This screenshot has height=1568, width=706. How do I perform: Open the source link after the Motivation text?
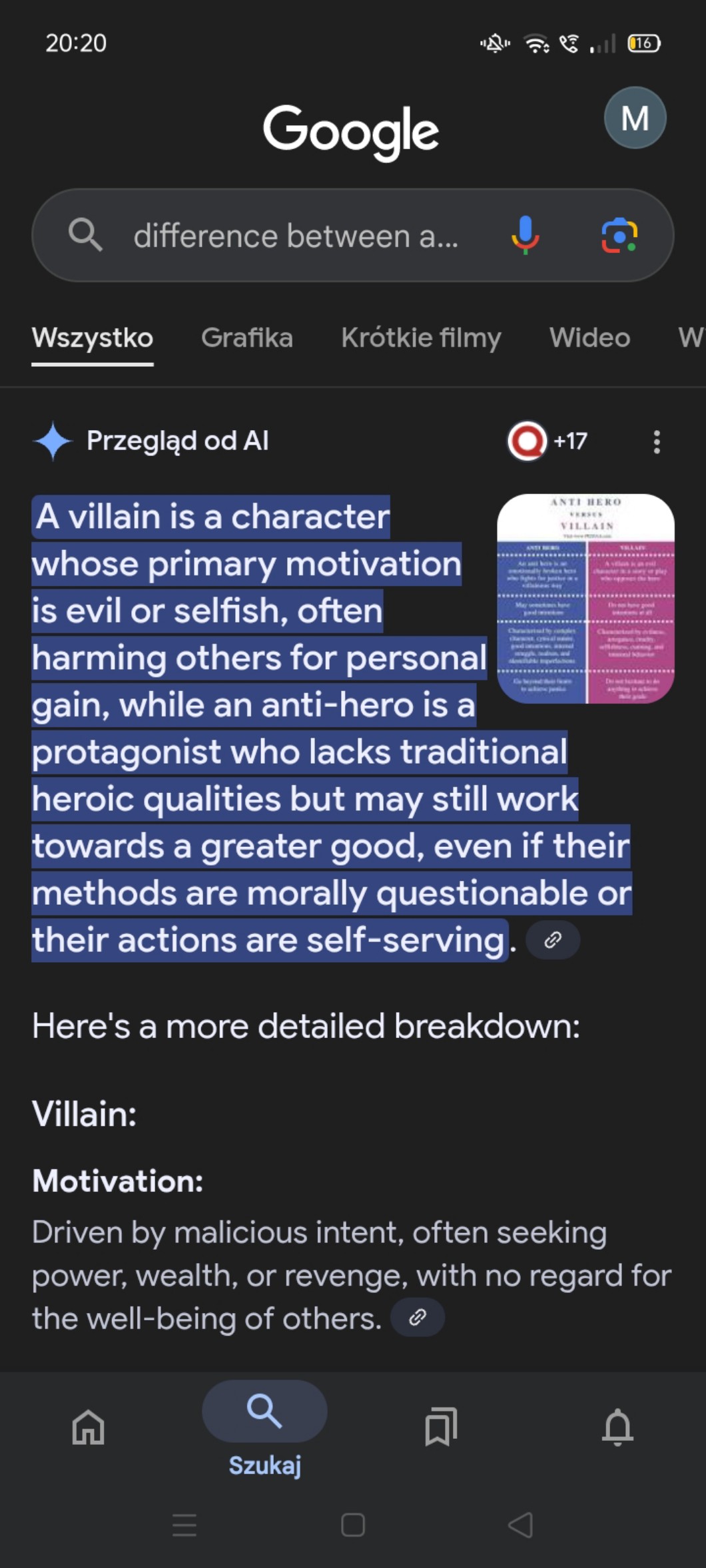[418, 1317]
